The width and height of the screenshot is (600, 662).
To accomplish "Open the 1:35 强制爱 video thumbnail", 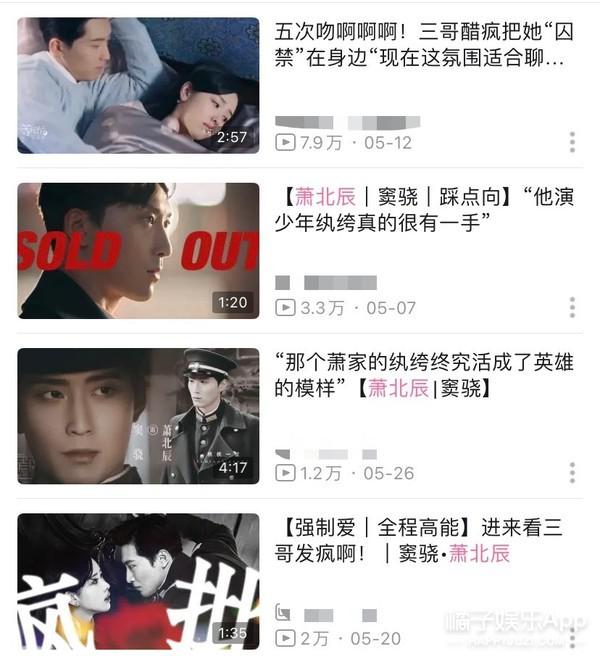I will click(x=138, y=580).
